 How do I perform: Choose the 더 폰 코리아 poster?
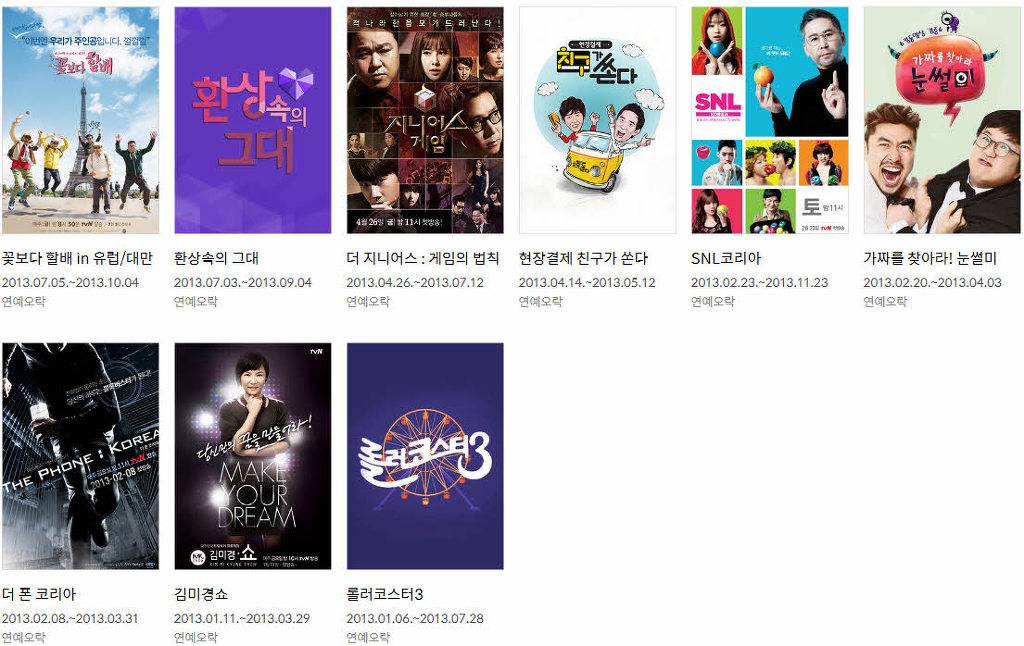coord(80,456)
